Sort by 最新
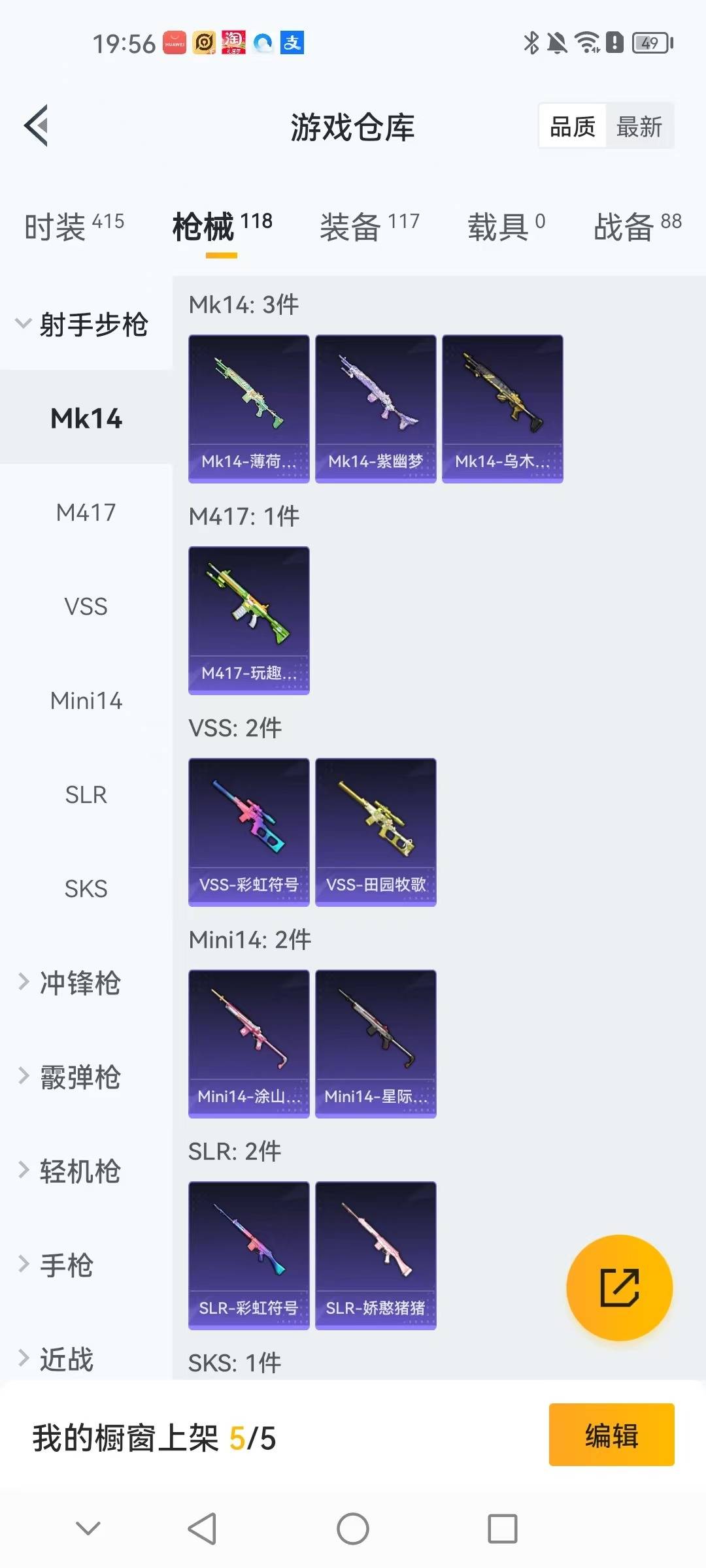Screen dimensions: 706x1568 [x=639, y=126]
